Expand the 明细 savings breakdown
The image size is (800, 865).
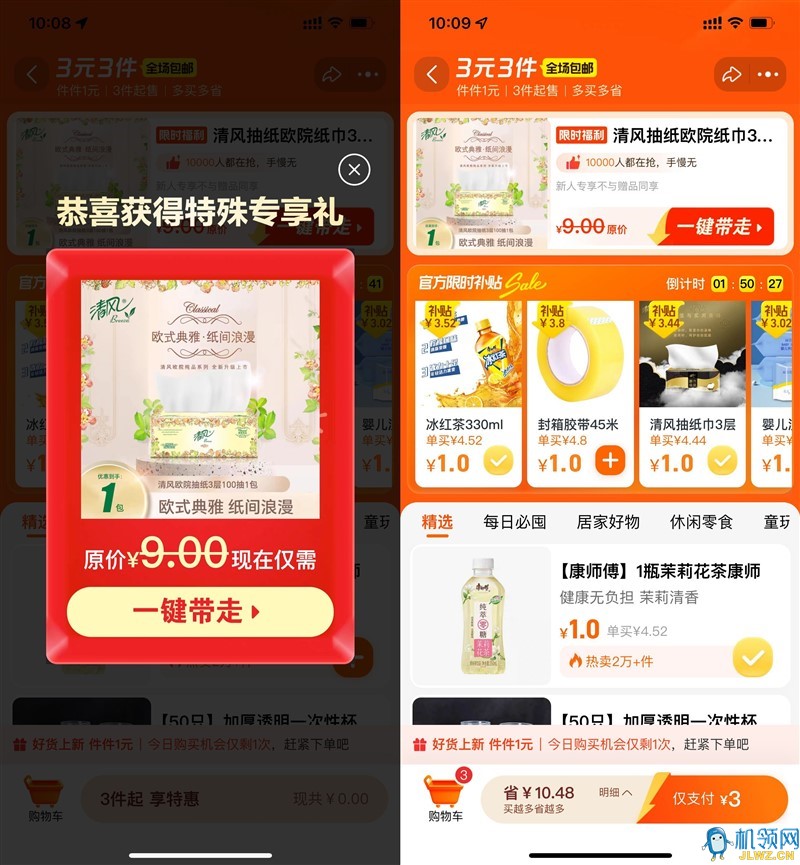pos(615,792)
